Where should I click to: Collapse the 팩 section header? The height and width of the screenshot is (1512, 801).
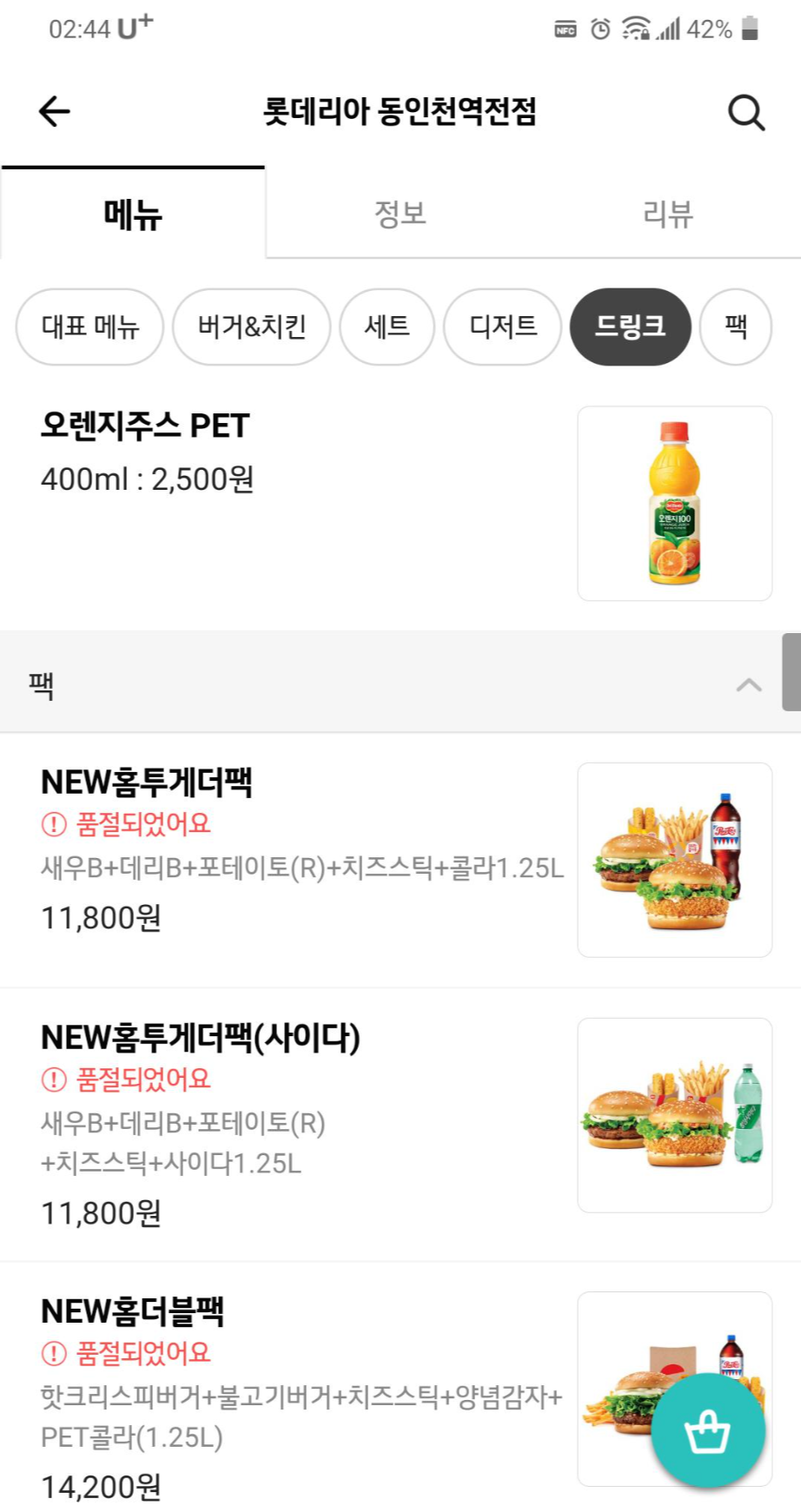point(748,685)
